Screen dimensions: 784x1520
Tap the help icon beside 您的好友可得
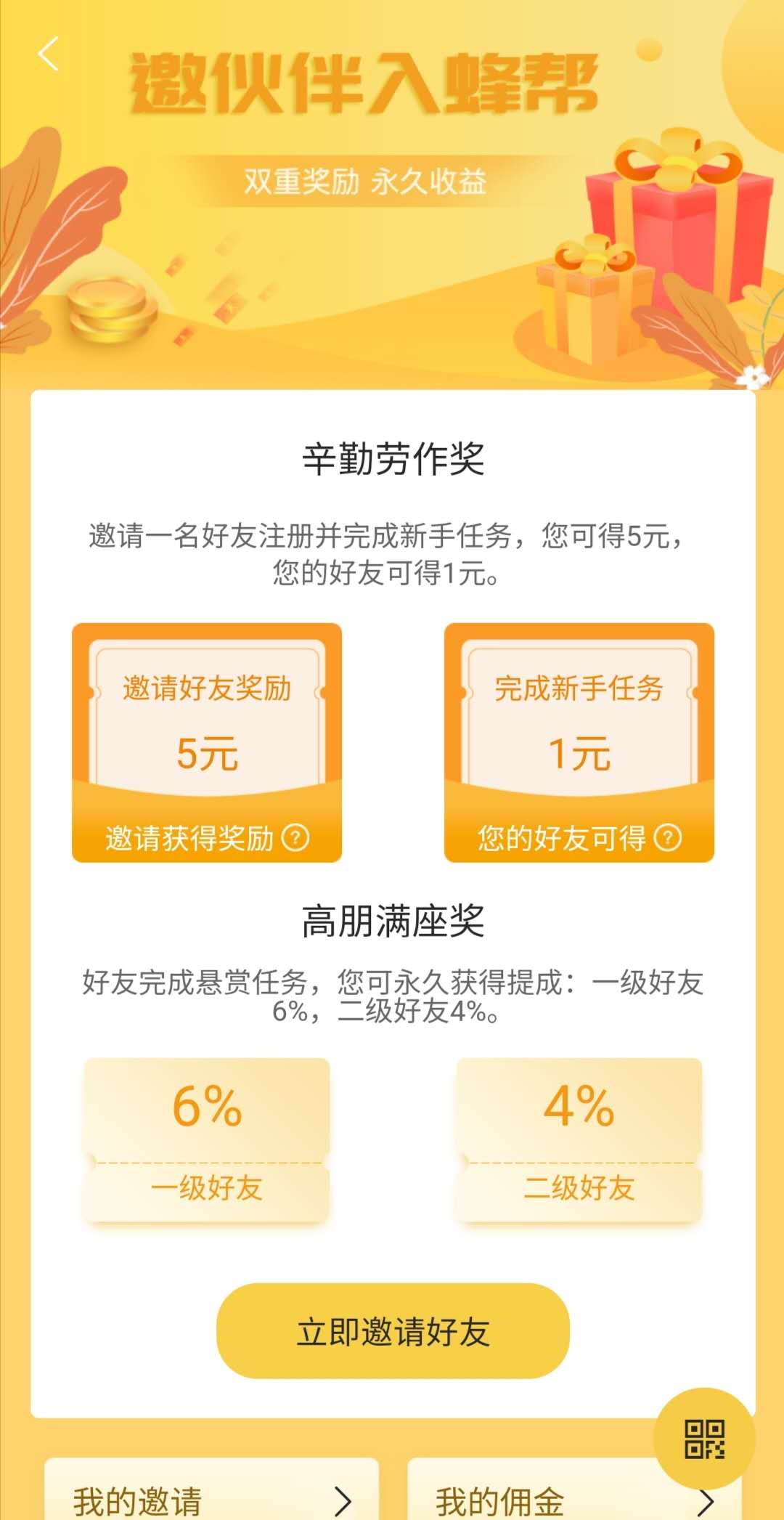(668, 837)
